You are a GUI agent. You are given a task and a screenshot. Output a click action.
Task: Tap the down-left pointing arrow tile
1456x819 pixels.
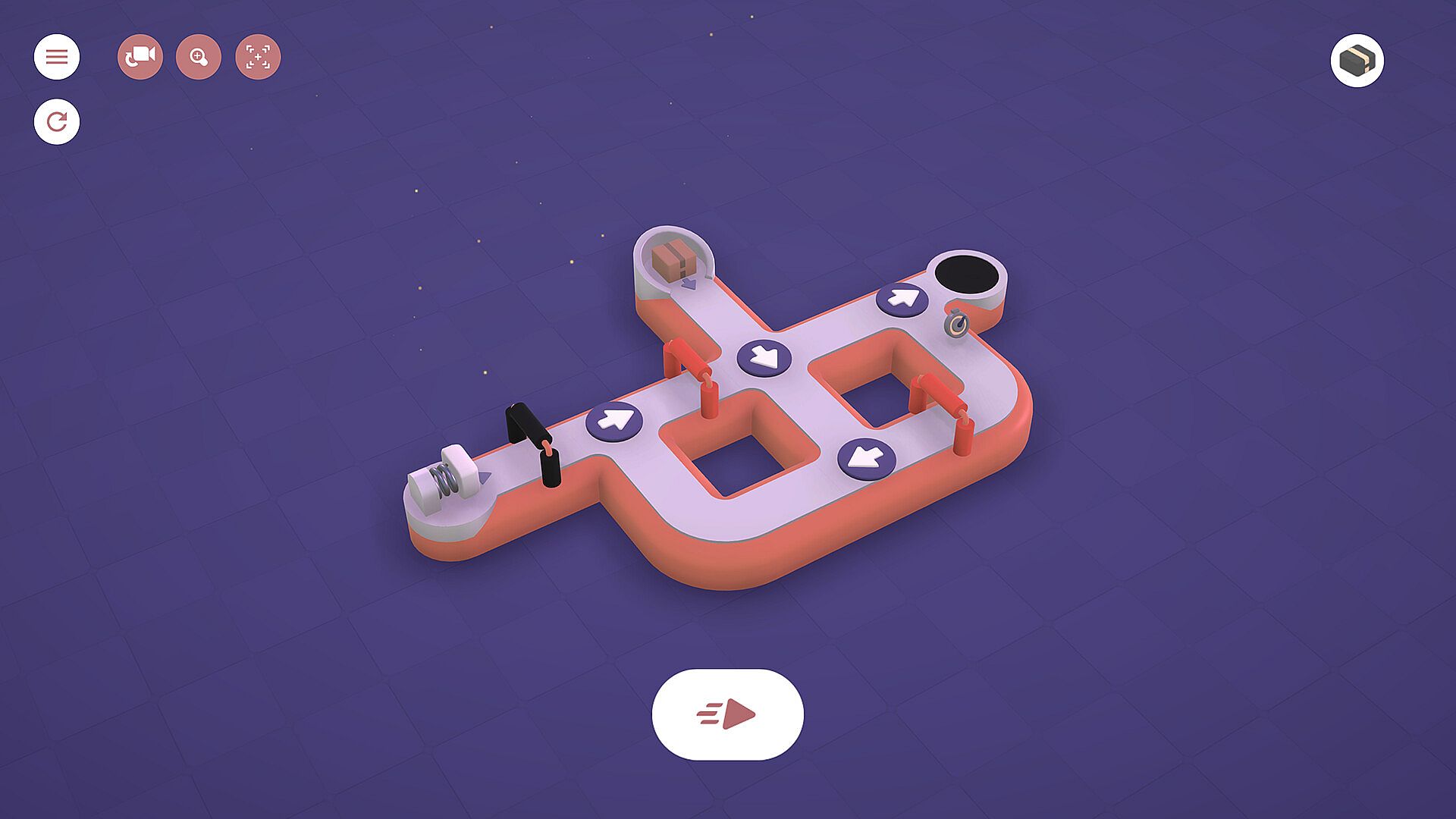click(x=867, y=458)
